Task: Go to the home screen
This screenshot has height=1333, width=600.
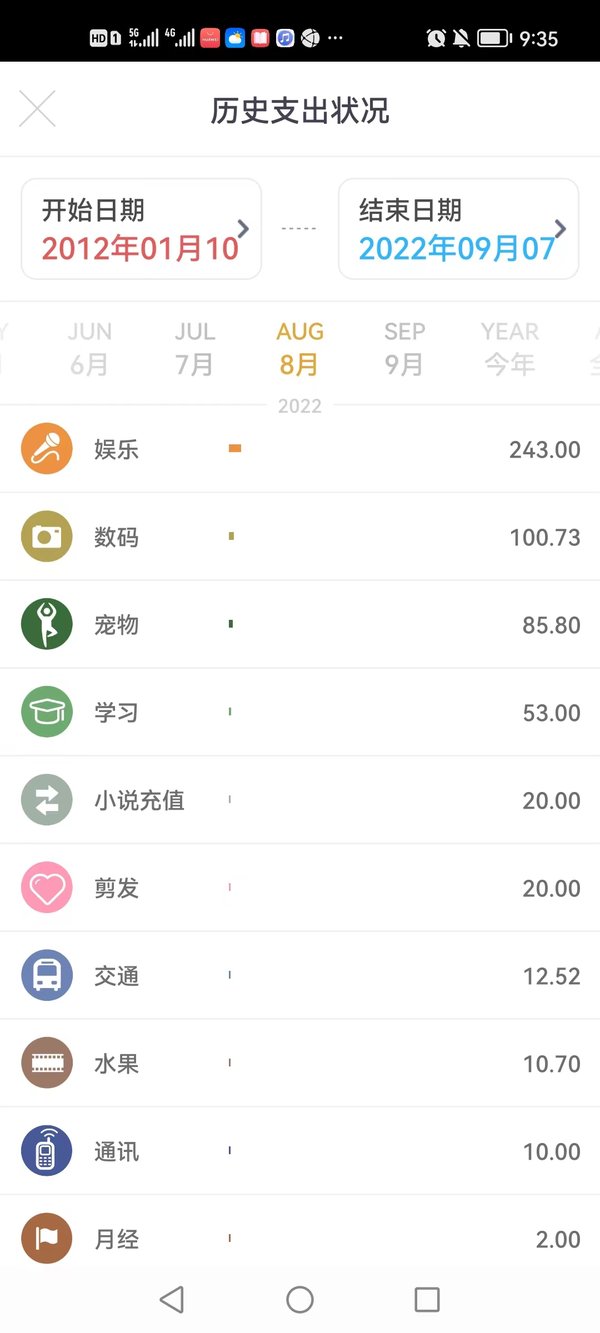Action: tap(300, 1299)
